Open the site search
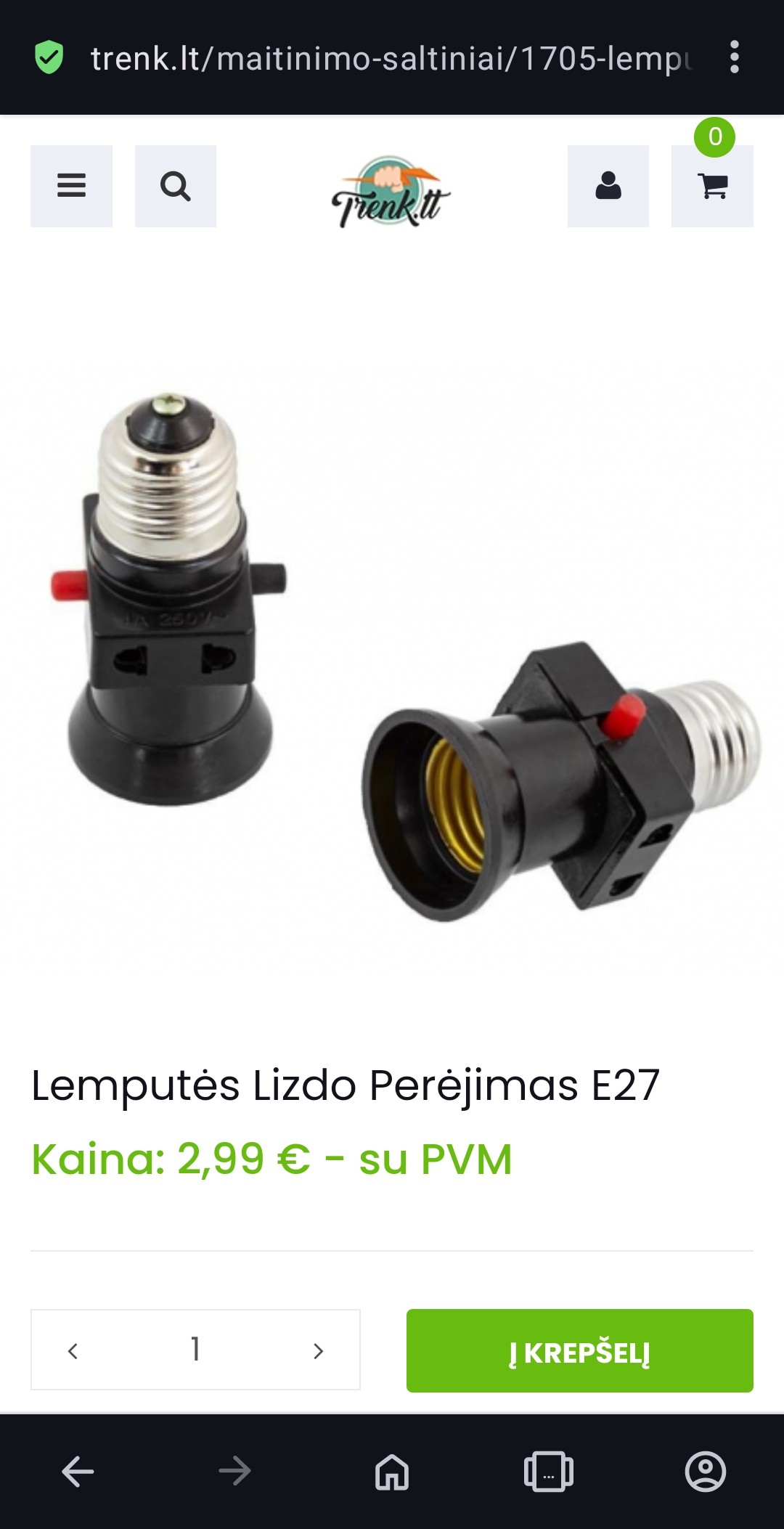 [x=176, y=186]
